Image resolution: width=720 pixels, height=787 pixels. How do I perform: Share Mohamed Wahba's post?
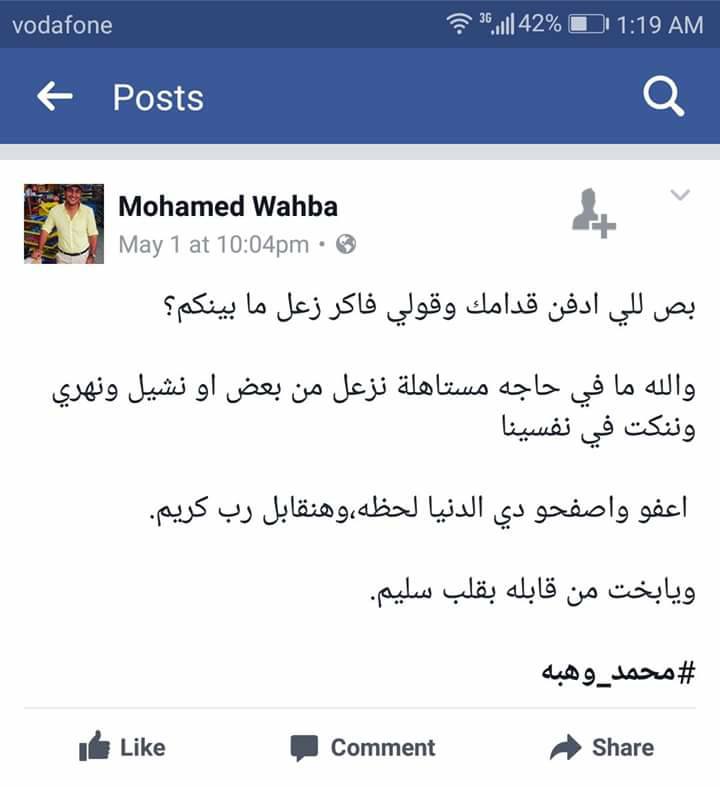point(601,747)
